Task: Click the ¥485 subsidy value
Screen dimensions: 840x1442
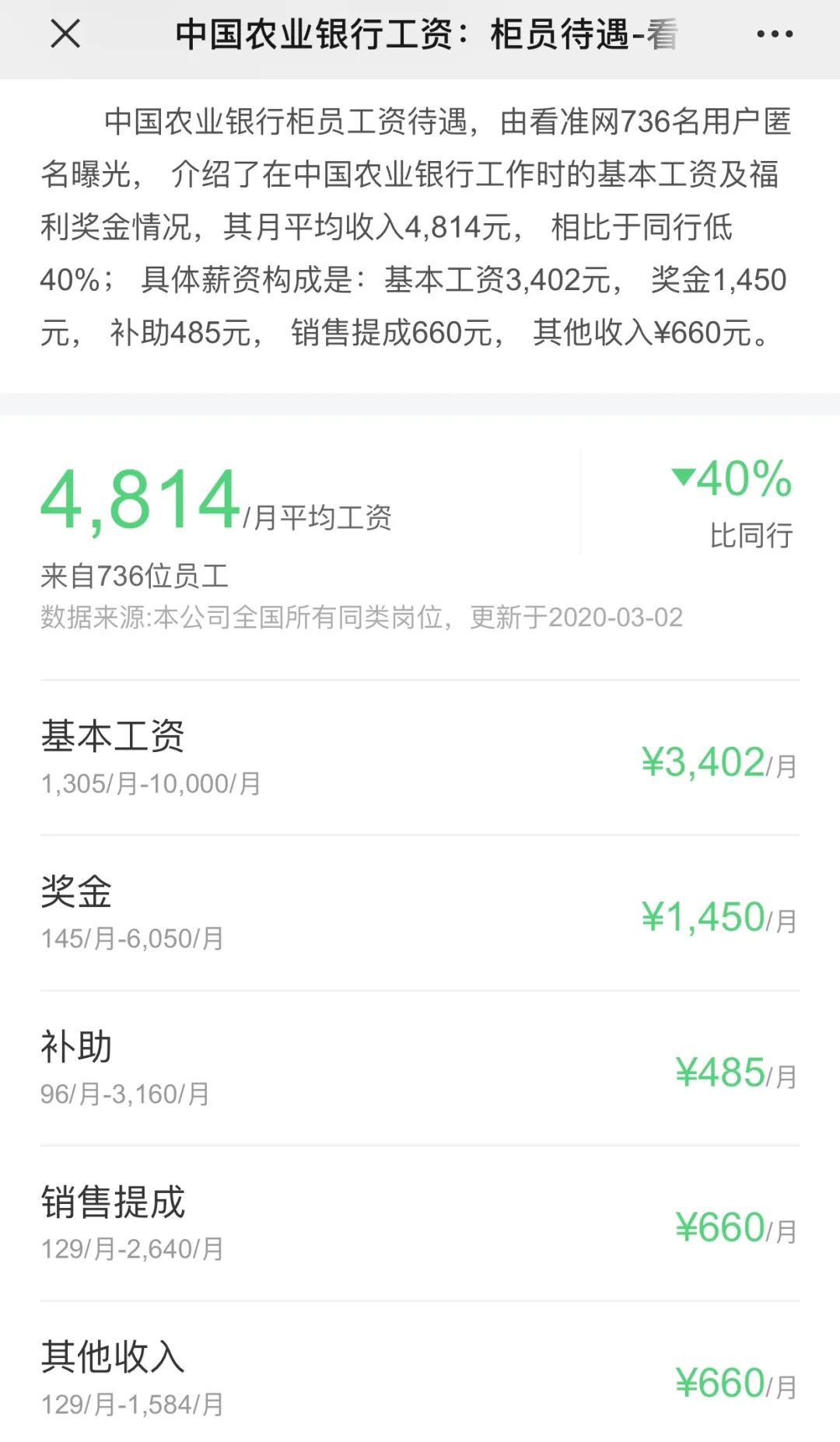Action: pyautogui.click(x=719, y=1073)
